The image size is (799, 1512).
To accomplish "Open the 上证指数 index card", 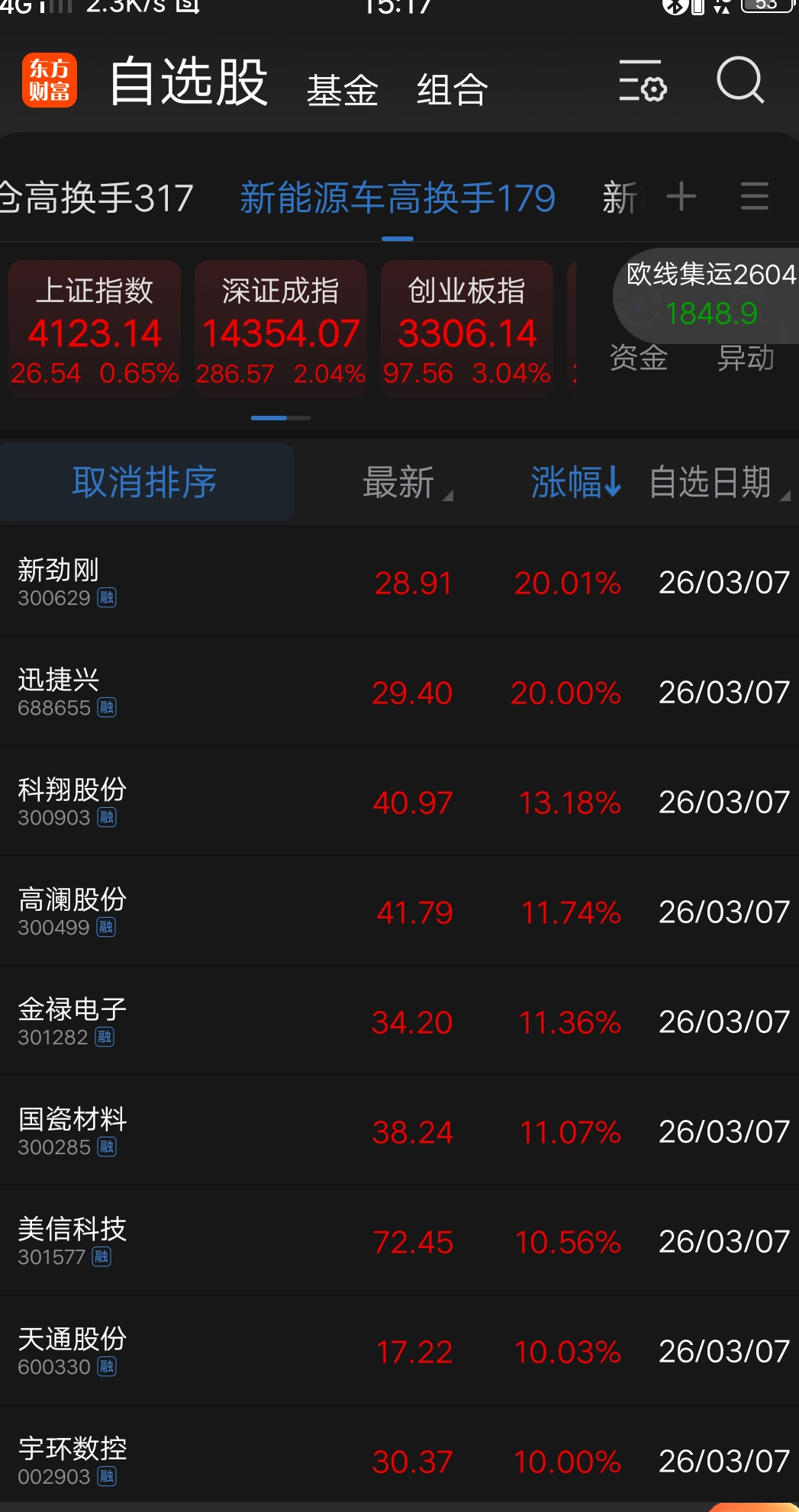I will point(95,329).
